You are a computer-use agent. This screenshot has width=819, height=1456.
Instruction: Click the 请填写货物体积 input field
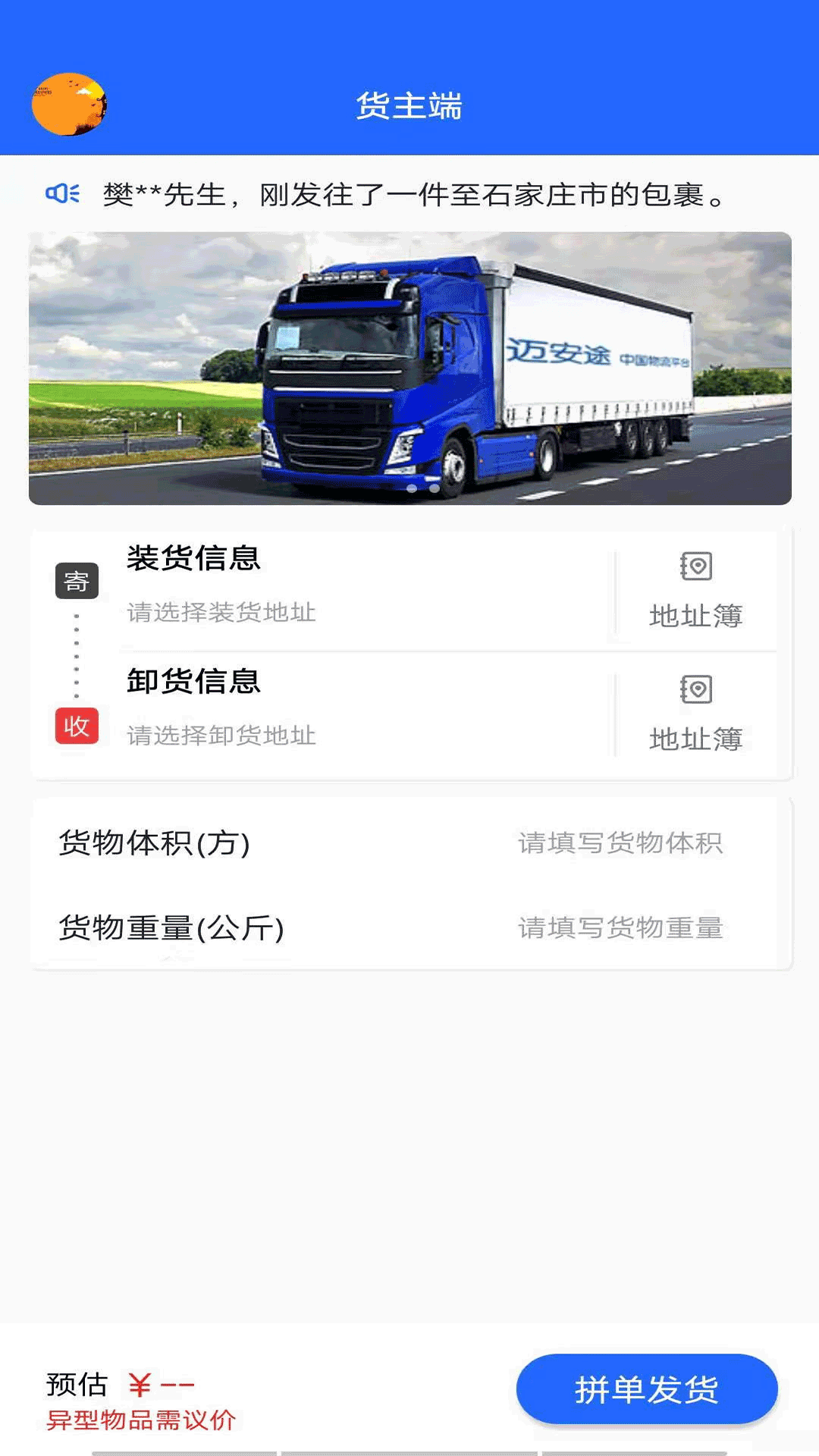tap(620, 845)
